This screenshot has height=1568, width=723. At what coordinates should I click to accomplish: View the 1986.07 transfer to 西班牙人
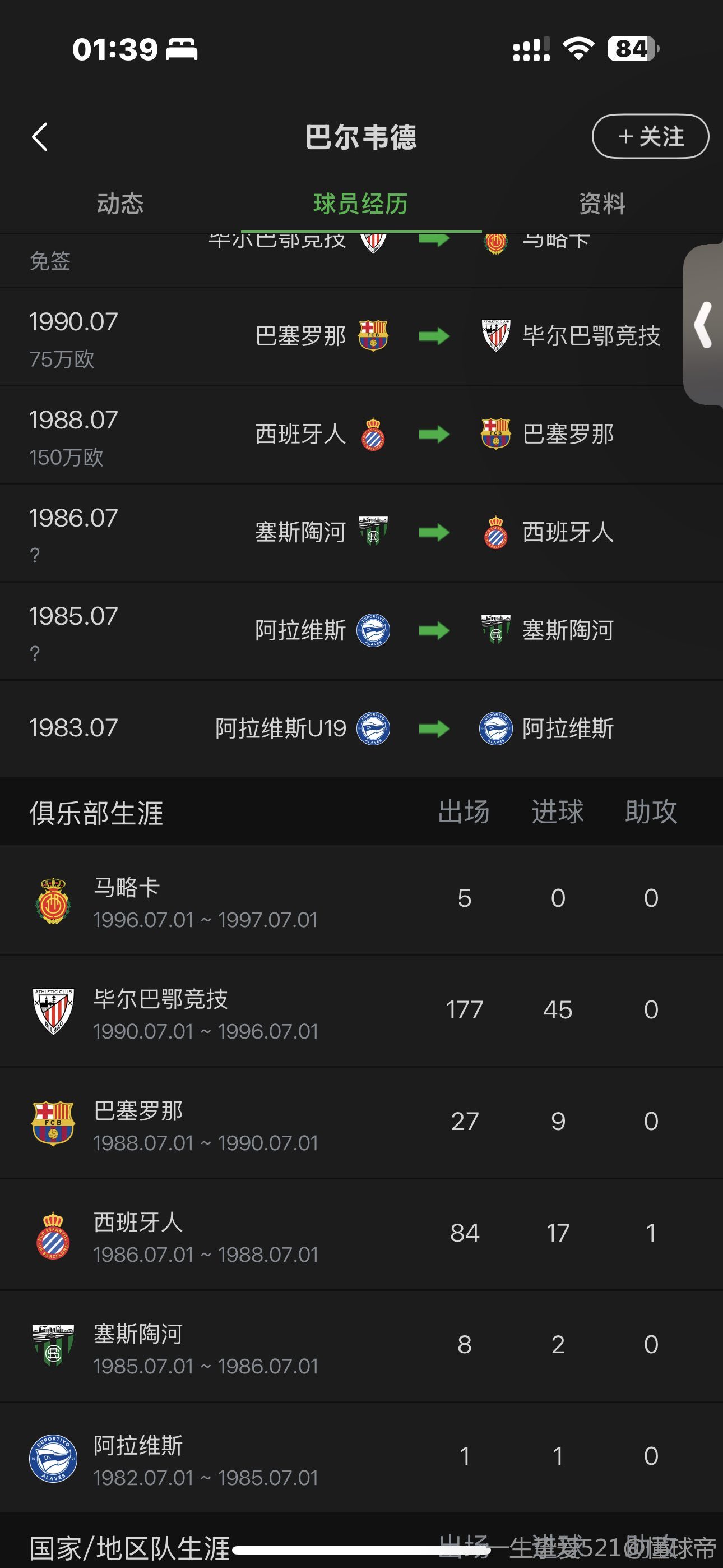tap(361, 533)
